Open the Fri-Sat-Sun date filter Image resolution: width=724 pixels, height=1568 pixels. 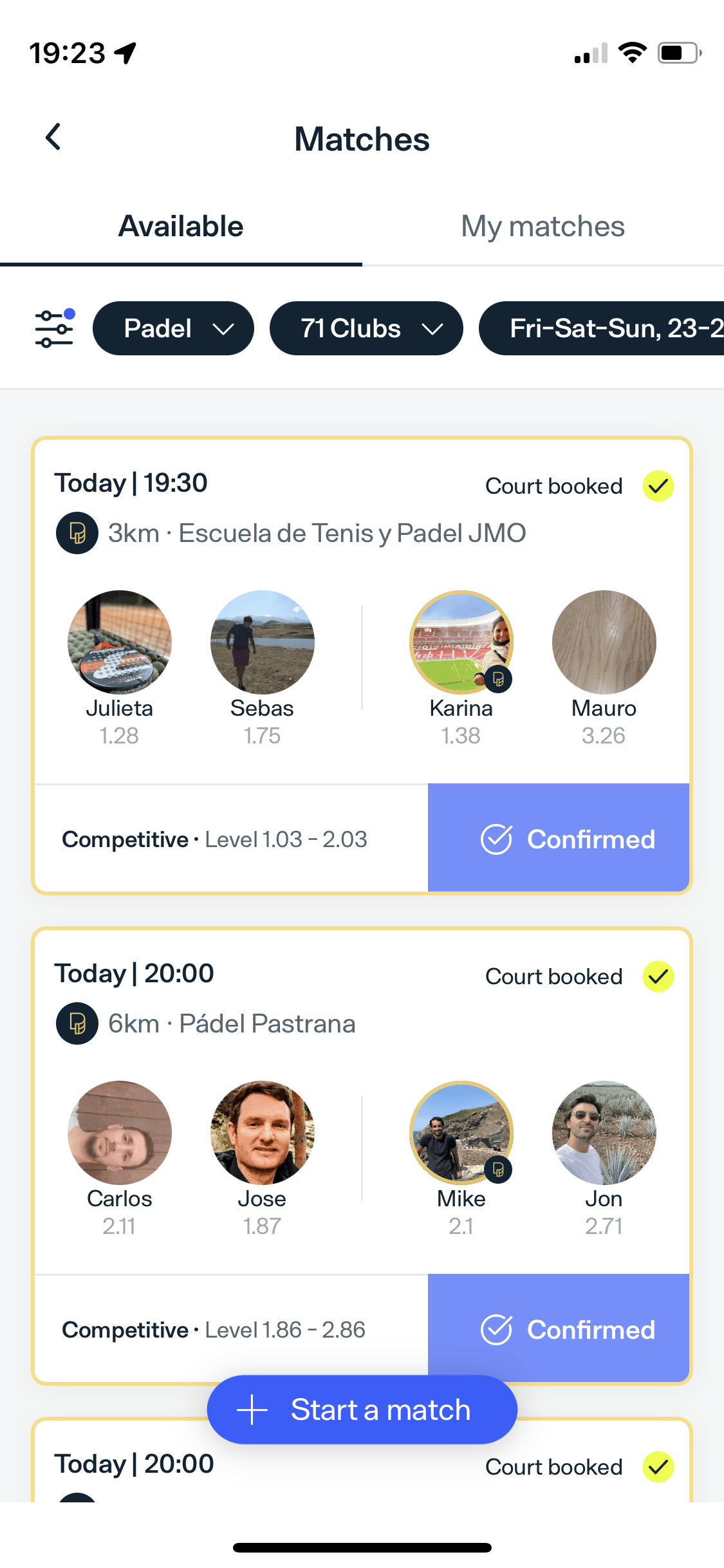pyautogui.click(x=602, y=328)
